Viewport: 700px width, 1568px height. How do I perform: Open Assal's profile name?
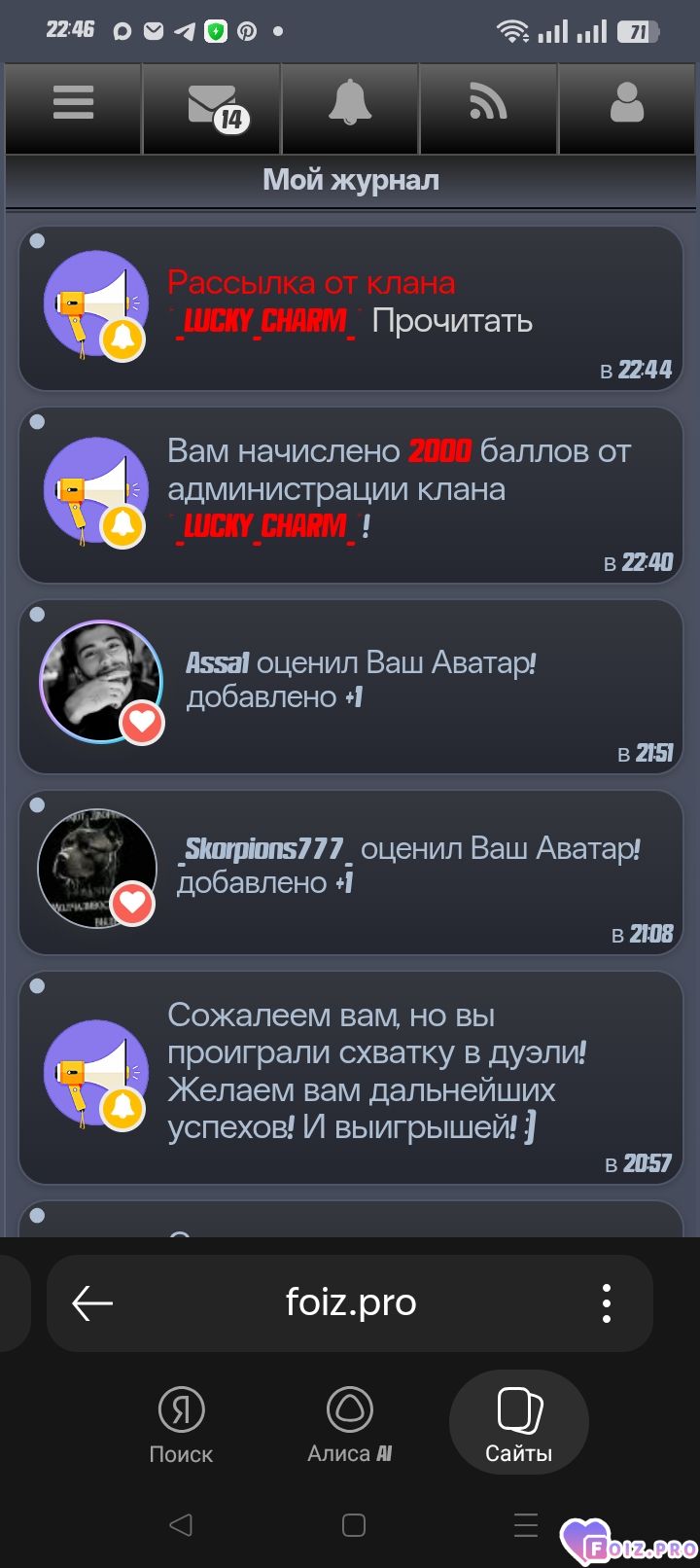pos(218,663)
